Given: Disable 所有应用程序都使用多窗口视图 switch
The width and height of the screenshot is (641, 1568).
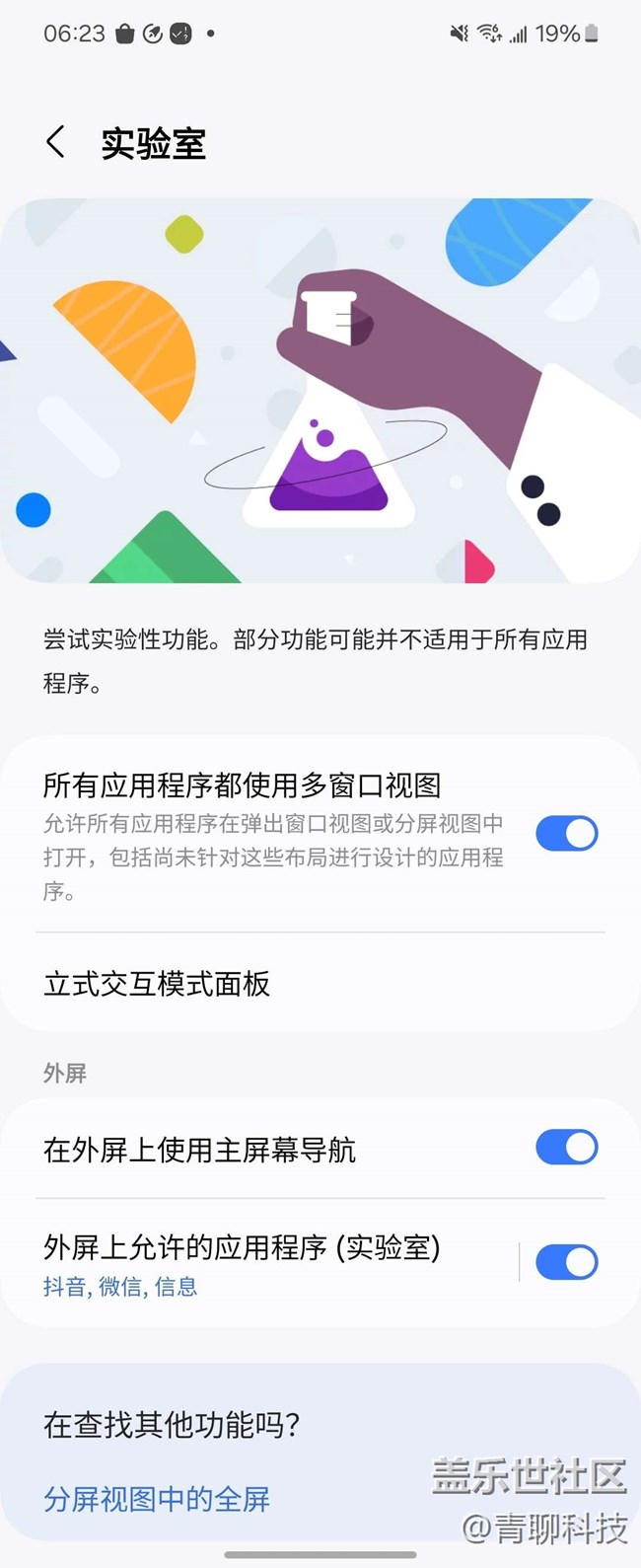Looking at the screenshot, I should coord(566,834).
